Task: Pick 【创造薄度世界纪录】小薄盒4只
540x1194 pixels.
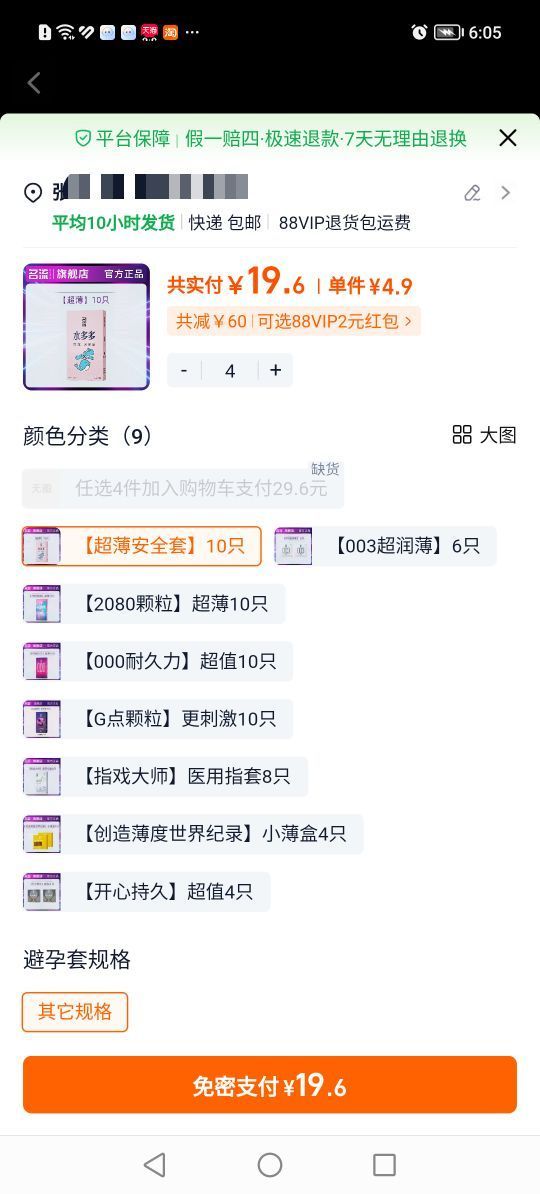Action: tap(193, 834)
